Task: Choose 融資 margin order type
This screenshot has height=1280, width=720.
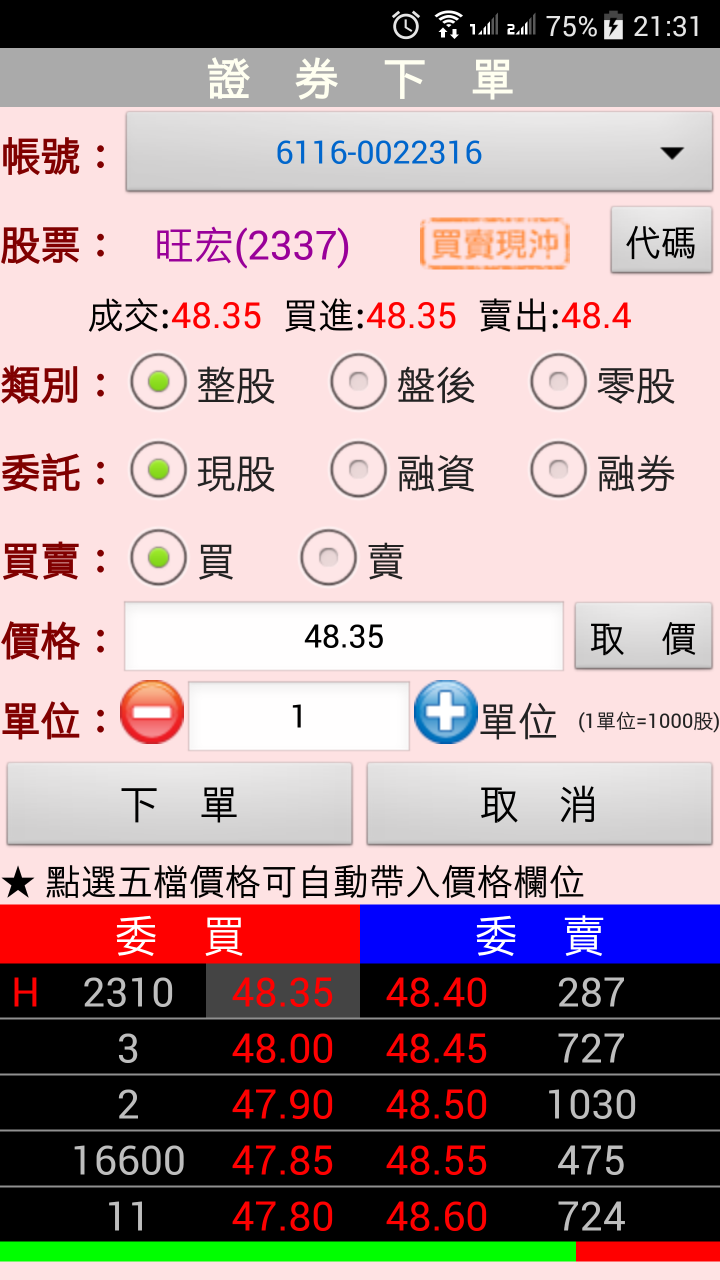Action: [x=359, y=470]
